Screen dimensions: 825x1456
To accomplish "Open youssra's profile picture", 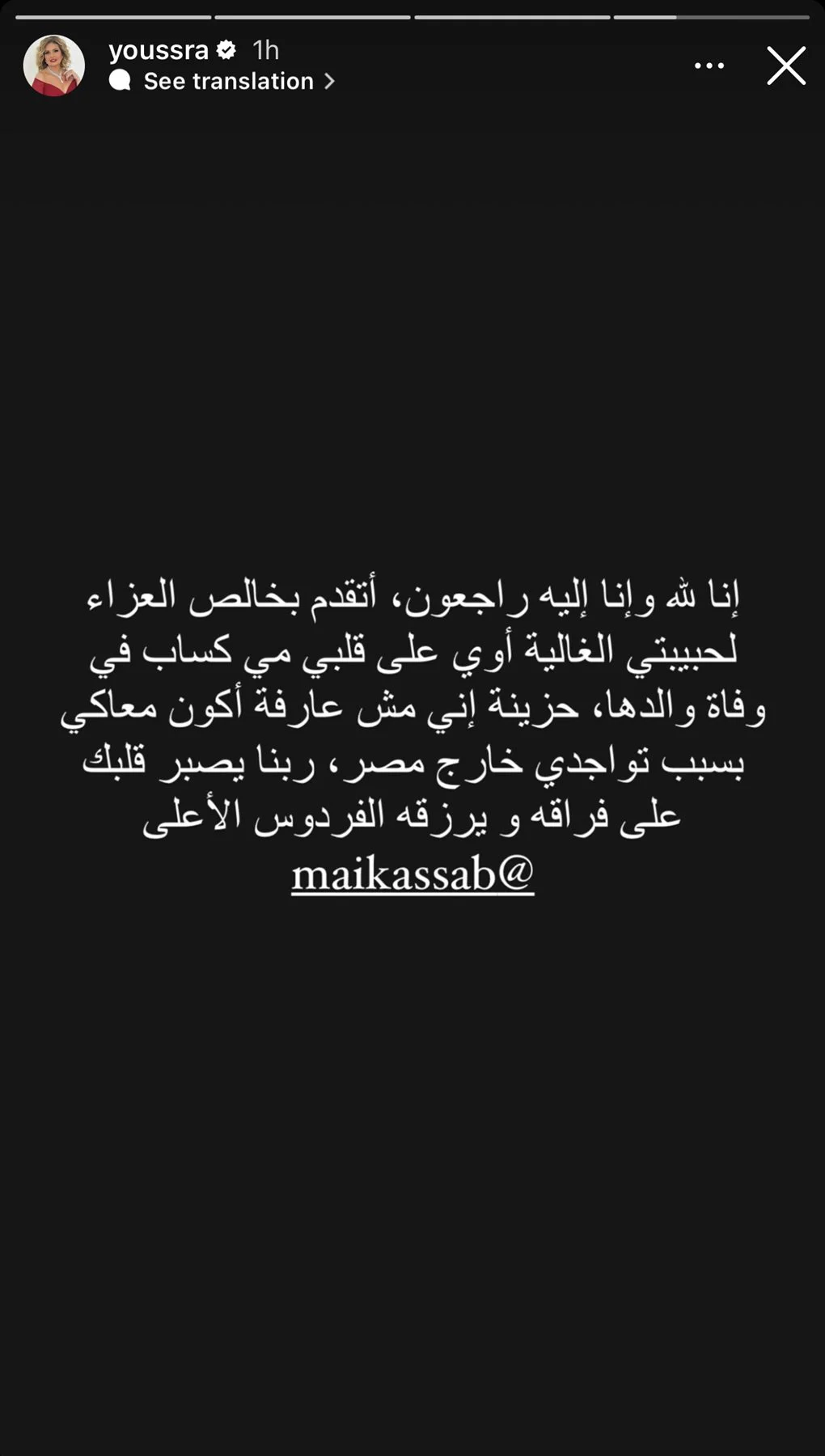I will pyautogui.click(x=54, y=66).
